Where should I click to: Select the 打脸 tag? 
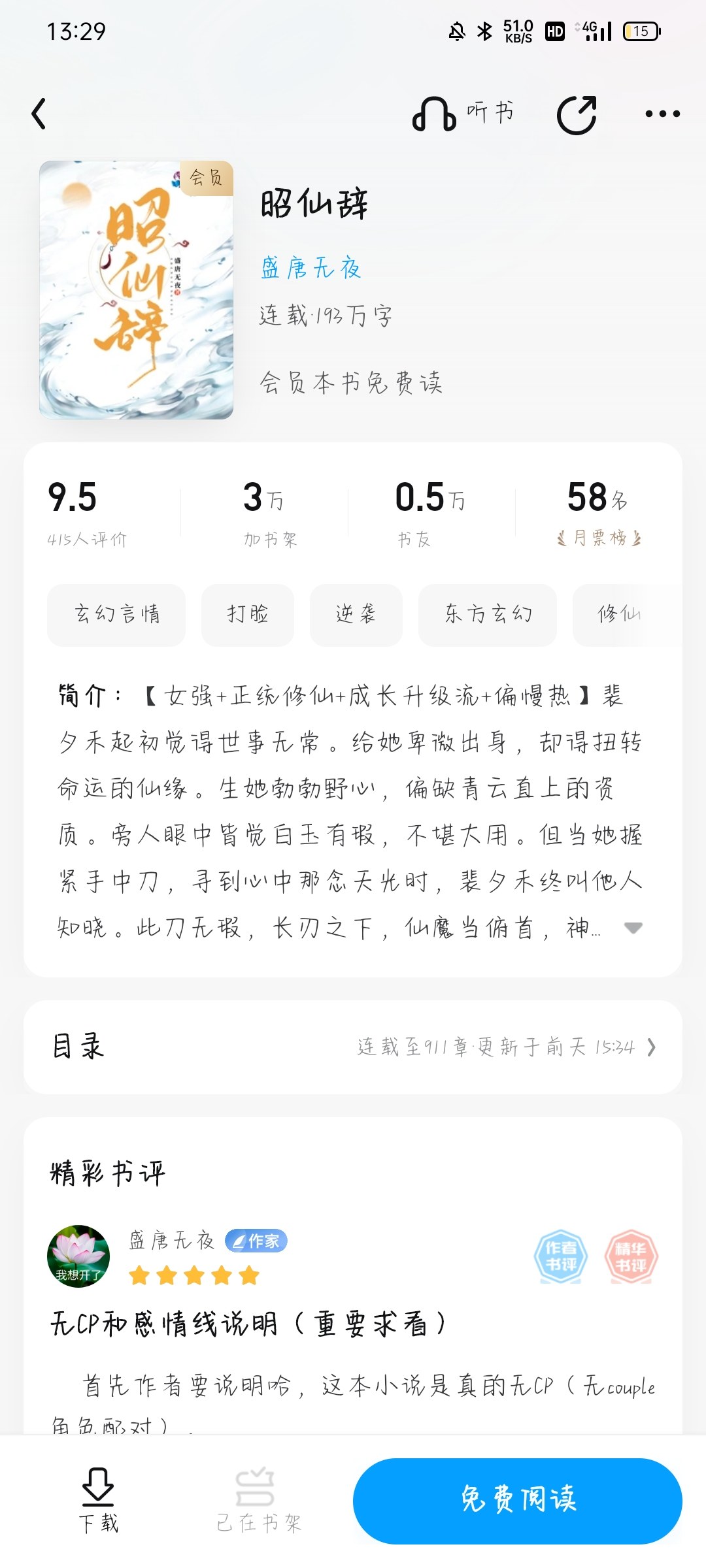pos(247,615)
